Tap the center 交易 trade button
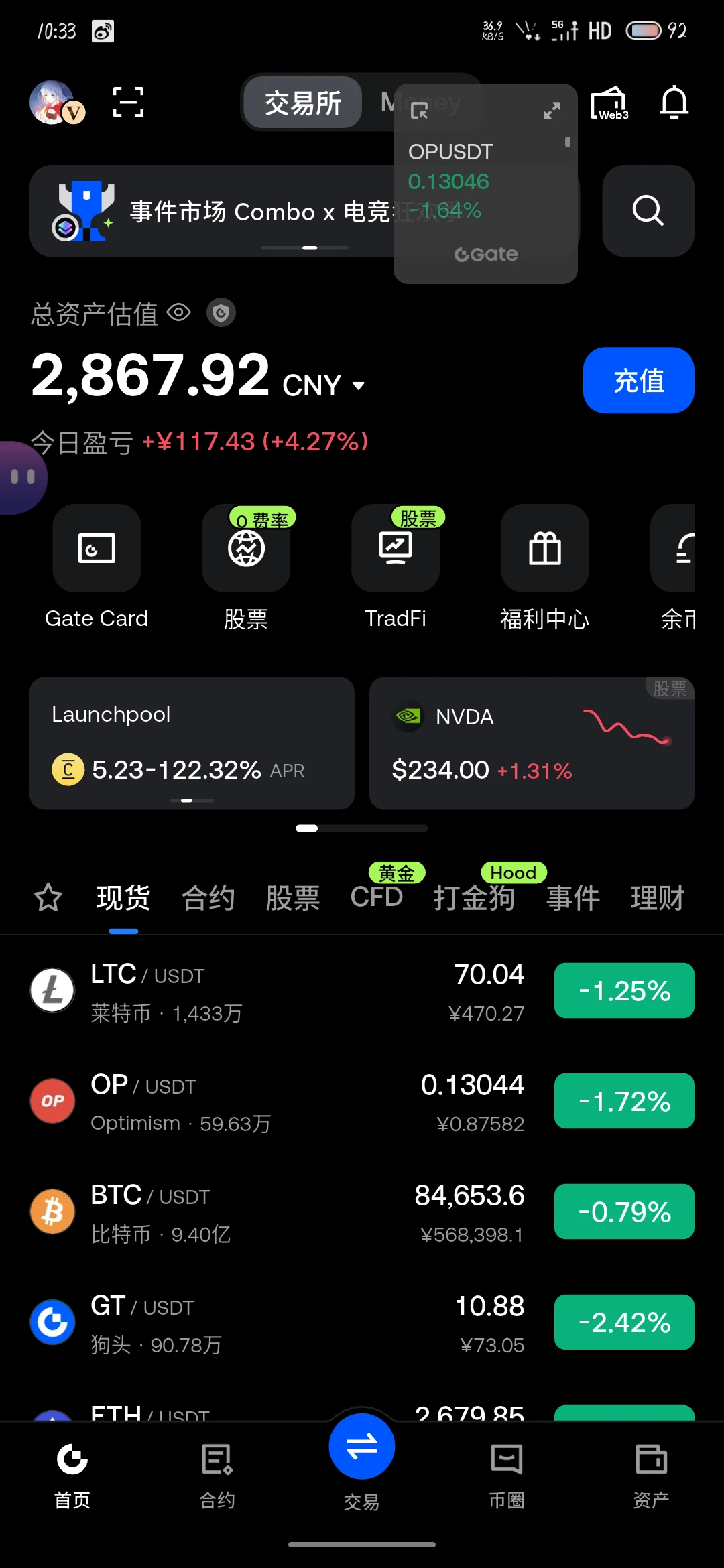 pyautogui.click(x=362, y=1446)
